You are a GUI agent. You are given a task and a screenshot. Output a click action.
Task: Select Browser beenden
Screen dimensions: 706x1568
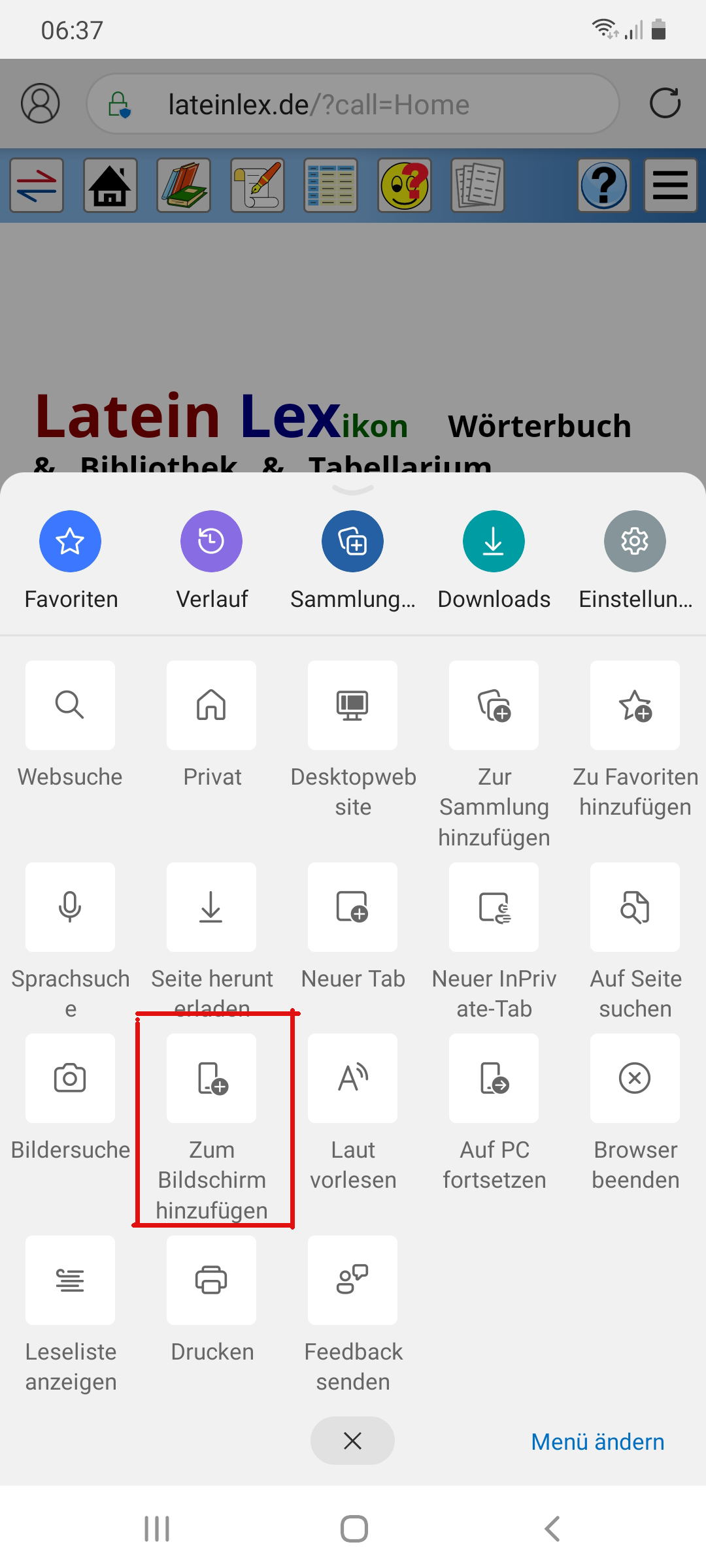(x=635, y=1079)
